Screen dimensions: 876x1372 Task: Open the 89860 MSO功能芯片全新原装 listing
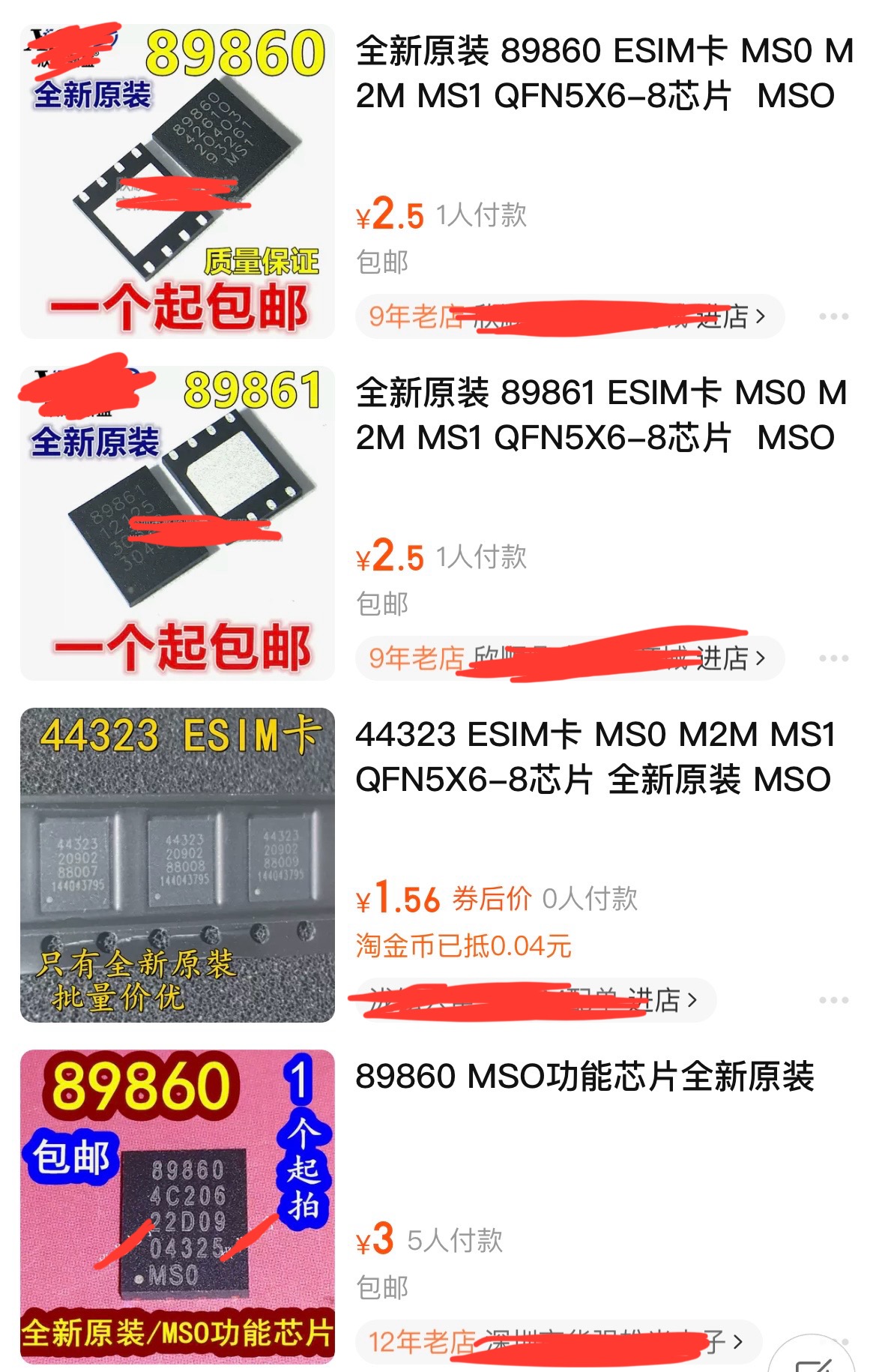584,1077
